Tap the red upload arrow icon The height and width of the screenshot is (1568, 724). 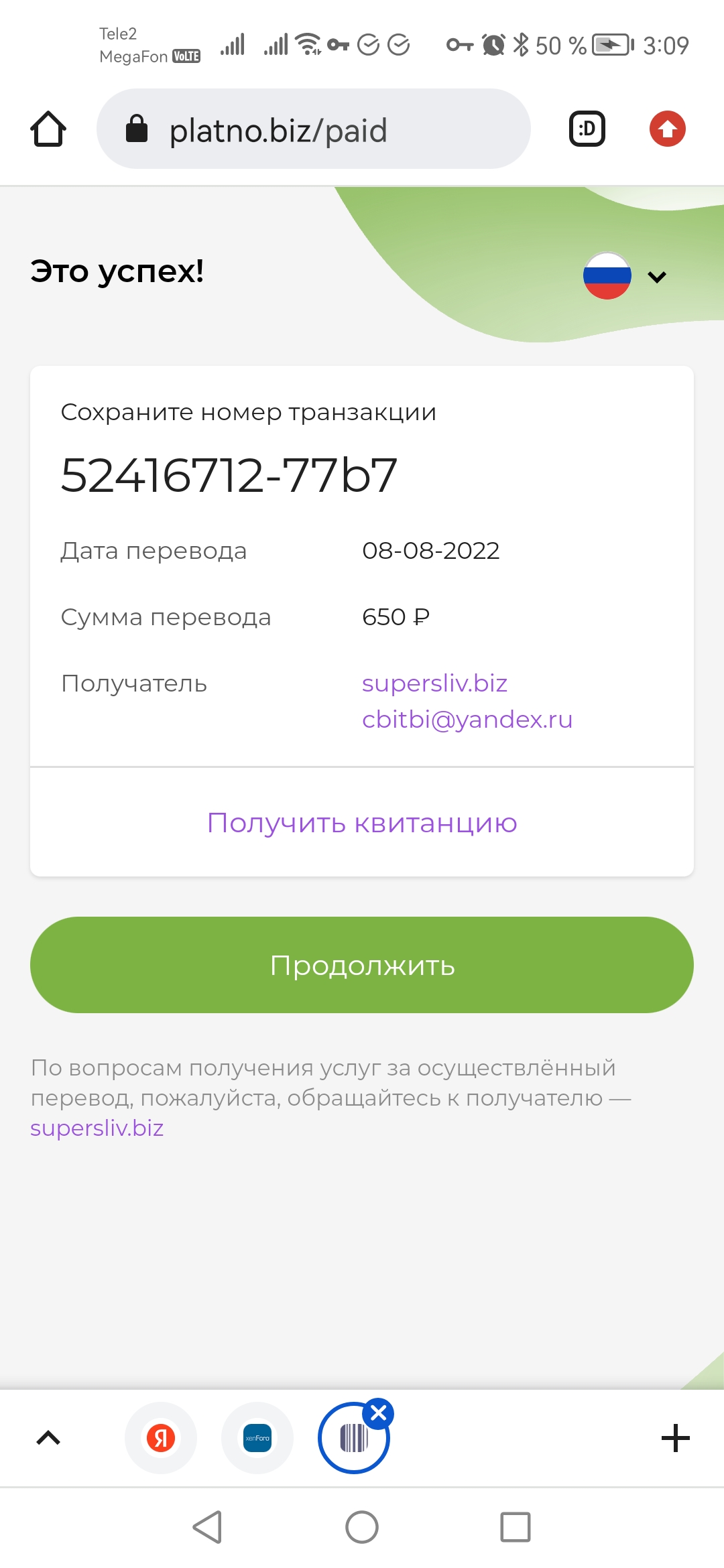pos(667,129)
